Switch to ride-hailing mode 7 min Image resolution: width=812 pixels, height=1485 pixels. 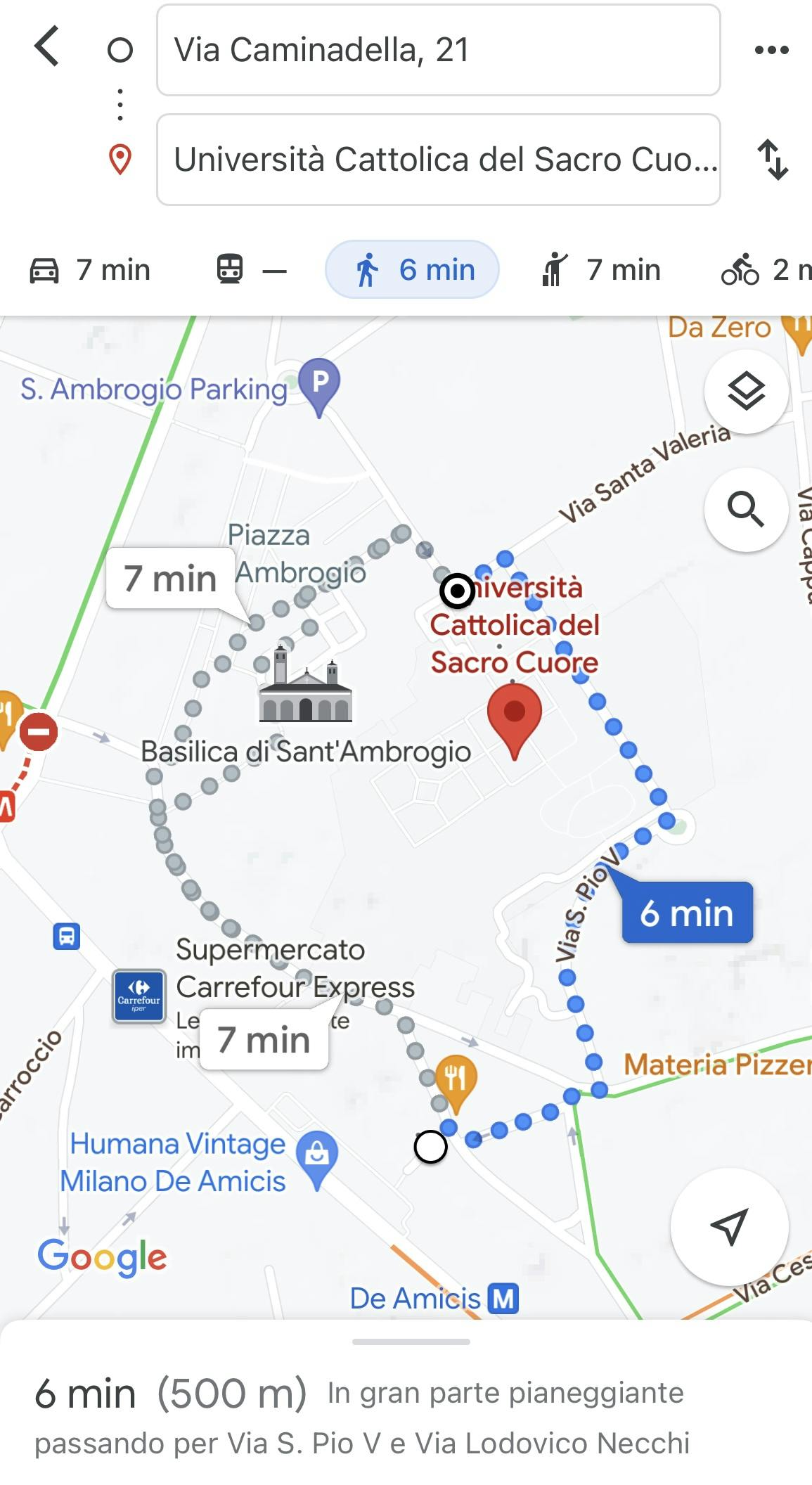pos(601,270)
